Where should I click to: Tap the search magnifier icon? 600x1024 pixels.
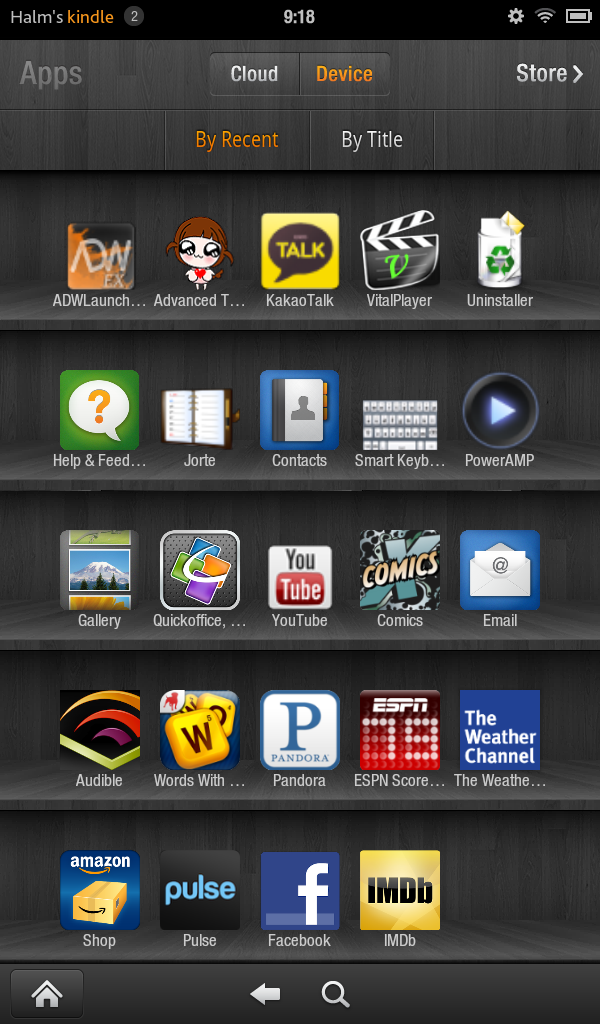pos(335,993)
